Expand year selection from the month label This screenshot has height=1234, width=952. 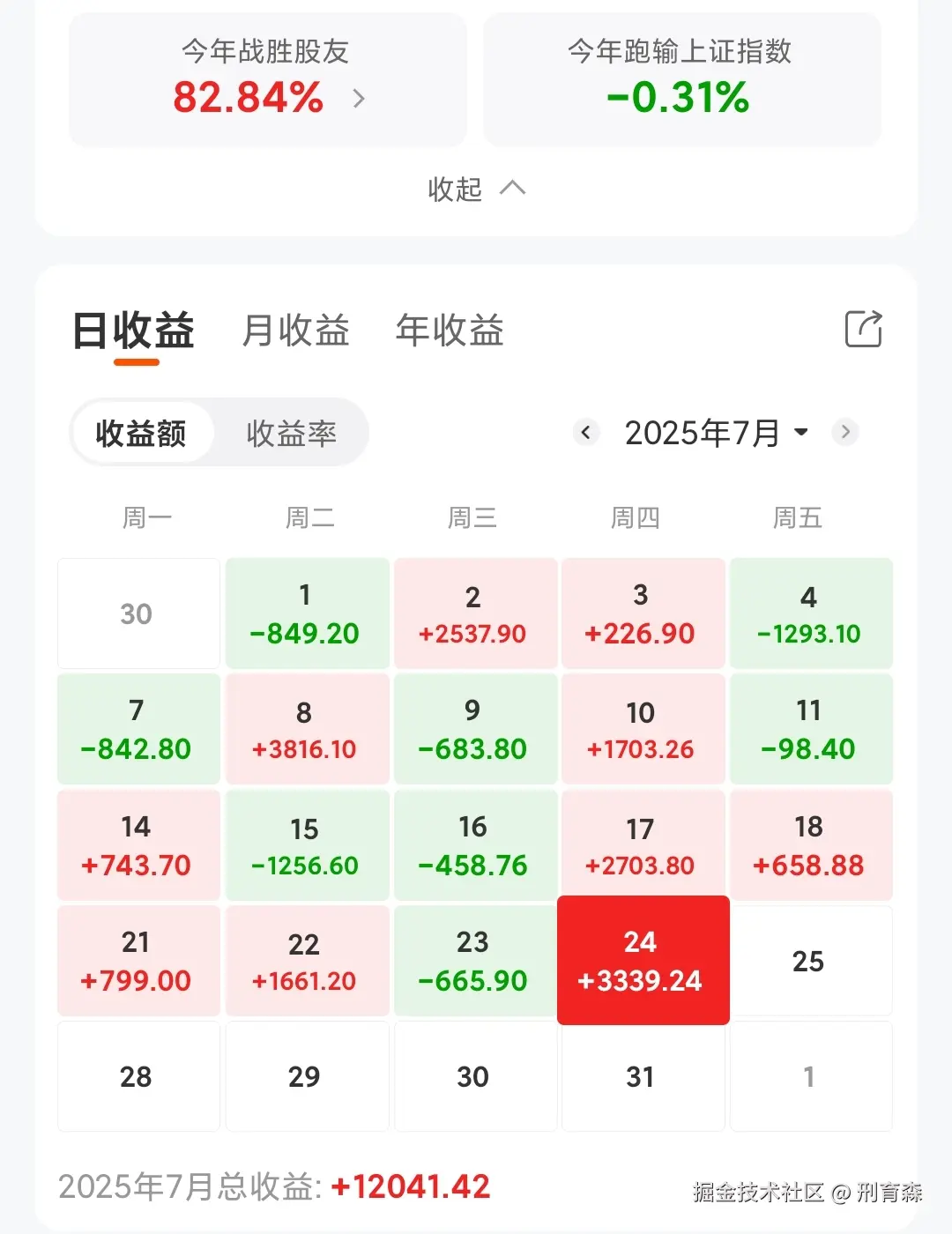tap(800, 433)
